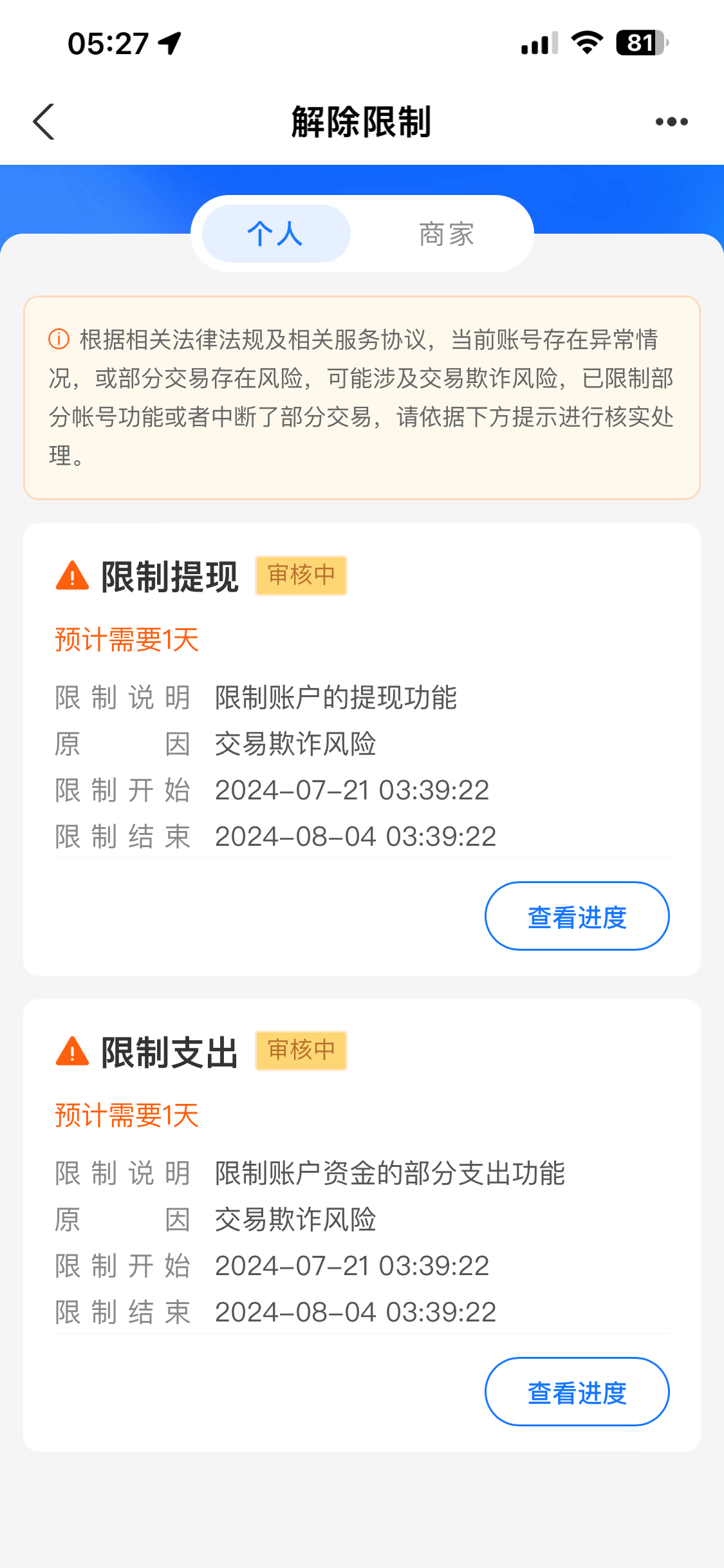Tap the back arrow to return
The image size is (724, 1568).
click(x=43, y=121)
